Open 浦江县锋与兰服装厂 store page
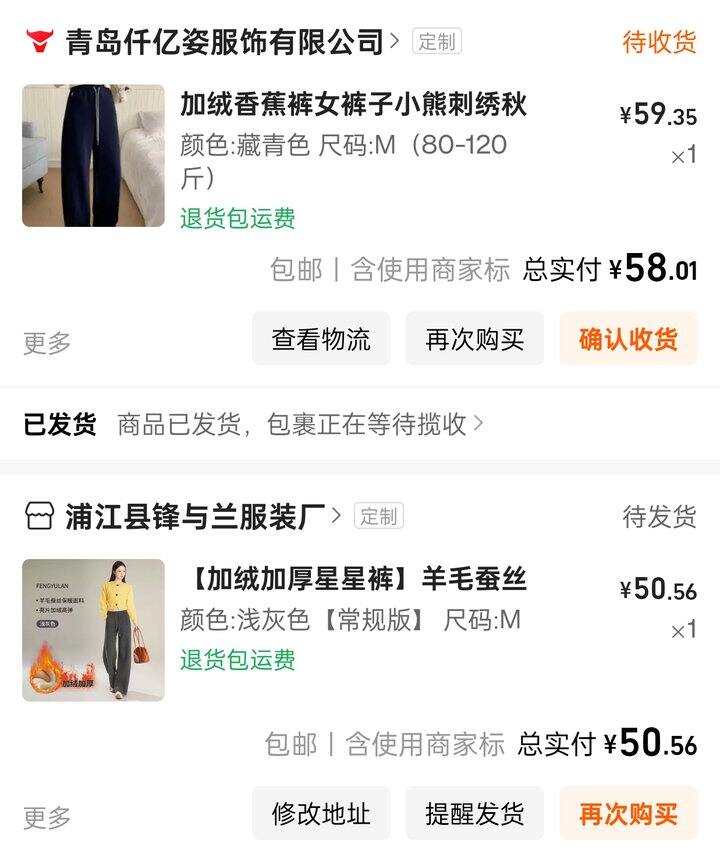The height and width of the screenshot is (854, 720). pyautogui.click(x=195, y=517)
